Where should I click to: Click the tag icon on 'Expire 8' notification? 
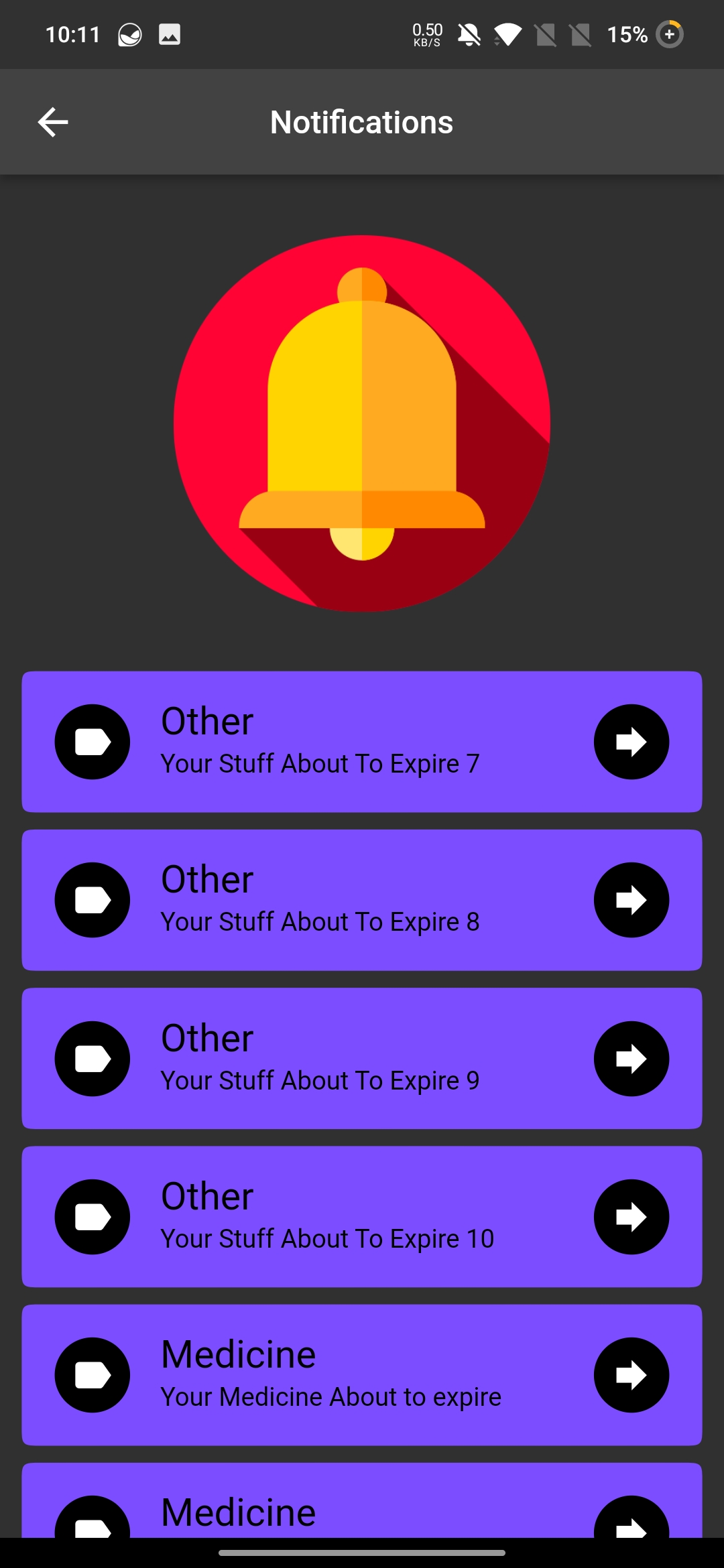[x=92, y=900]
